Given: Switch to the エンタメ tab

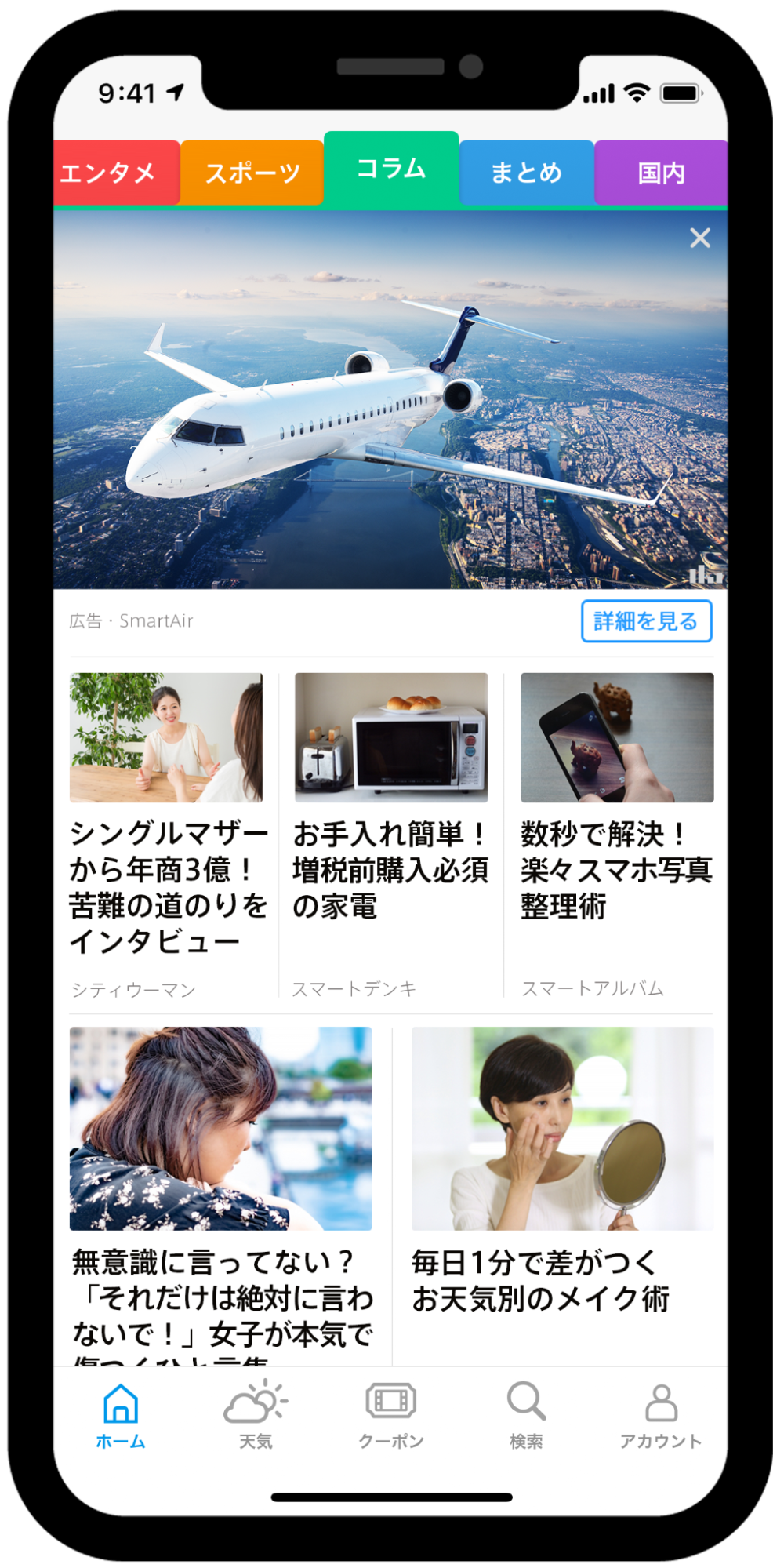Looking at the screenshot, I should click(x=116, y=173).
